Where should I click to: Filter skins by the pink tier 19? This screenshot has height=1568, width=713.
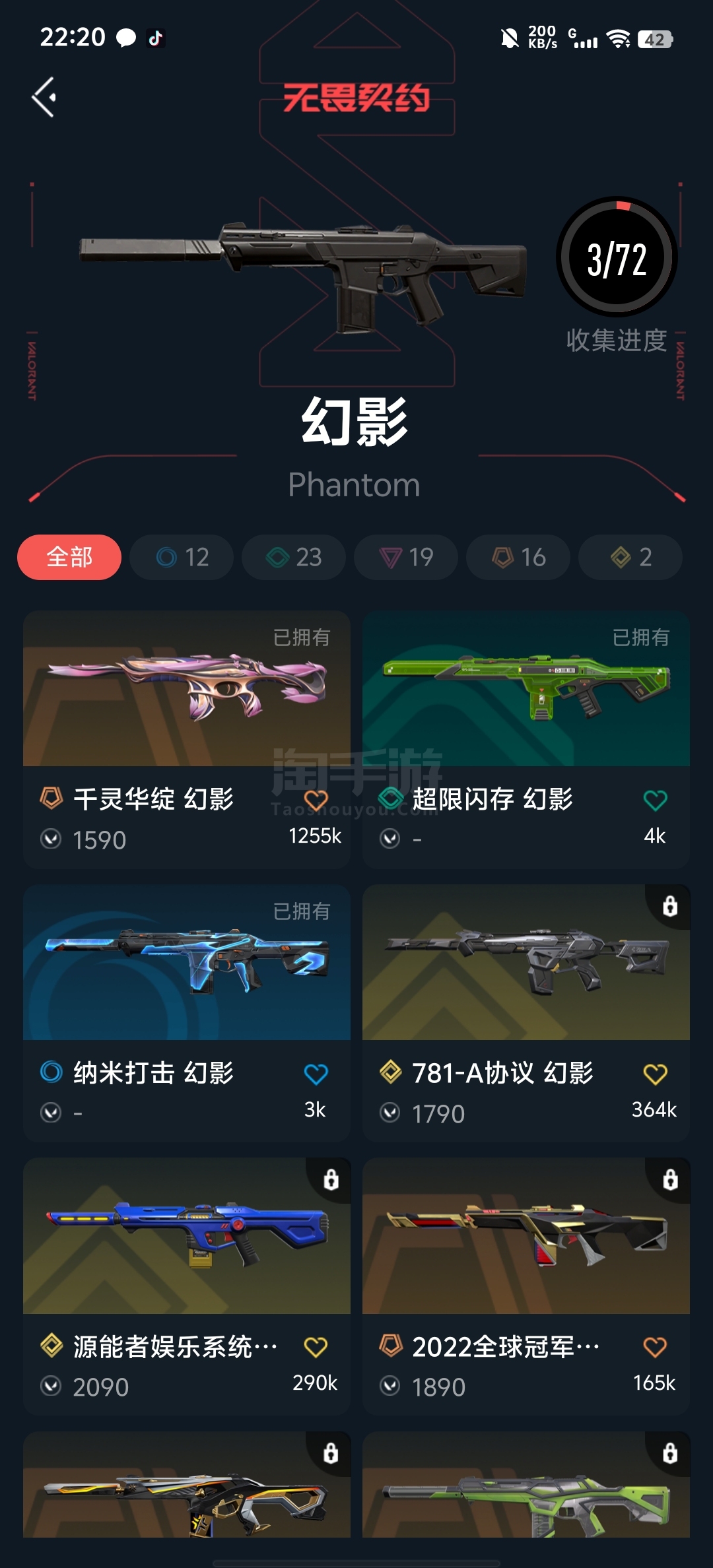click(406, 557)
